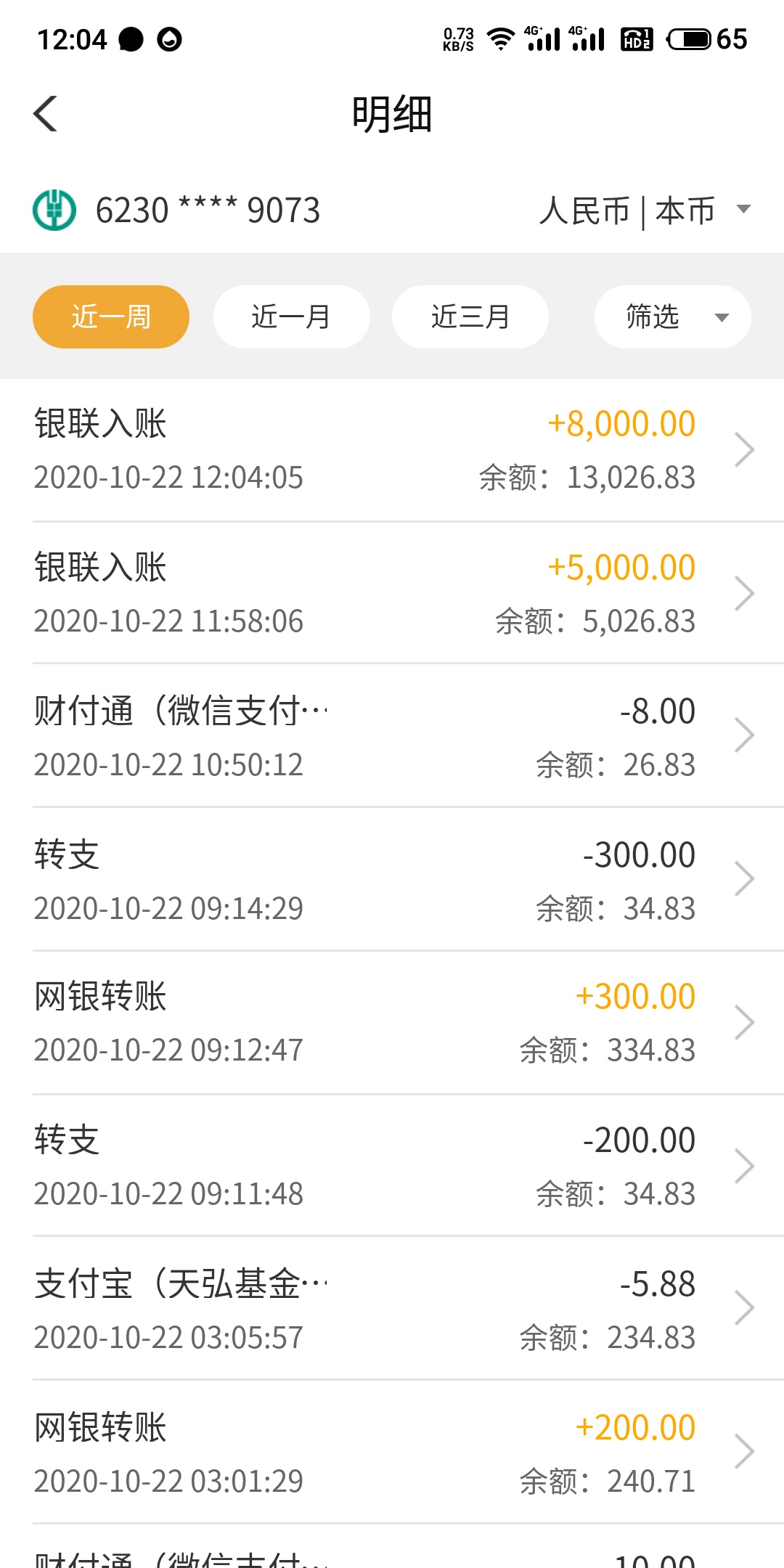View the -200.00 转支 record
Screen dimensions: 784x1568
(x=392, y=1165)
